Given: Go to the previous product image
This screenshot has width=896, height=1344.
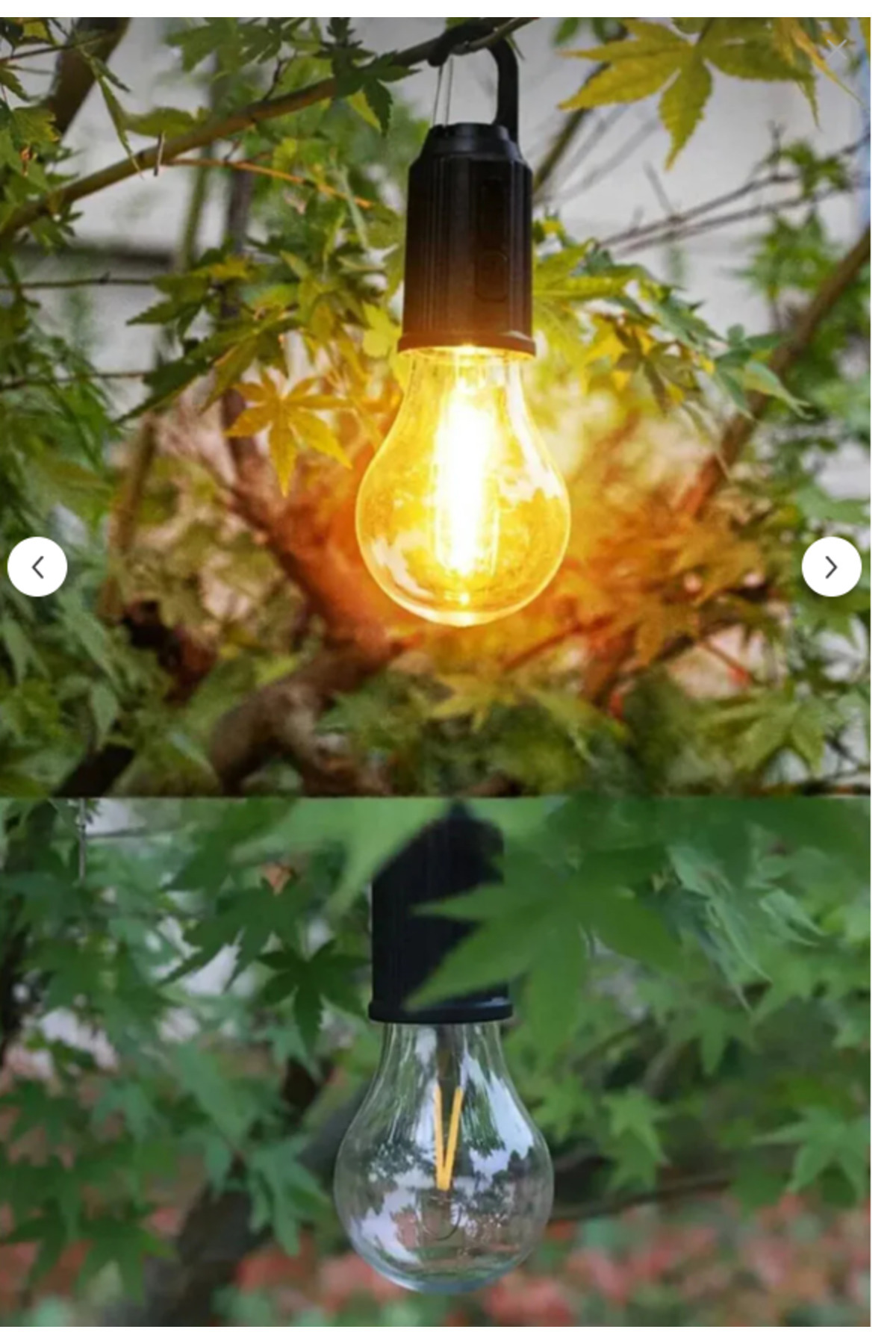Looking at the screenshot, I should pos(37,567).
